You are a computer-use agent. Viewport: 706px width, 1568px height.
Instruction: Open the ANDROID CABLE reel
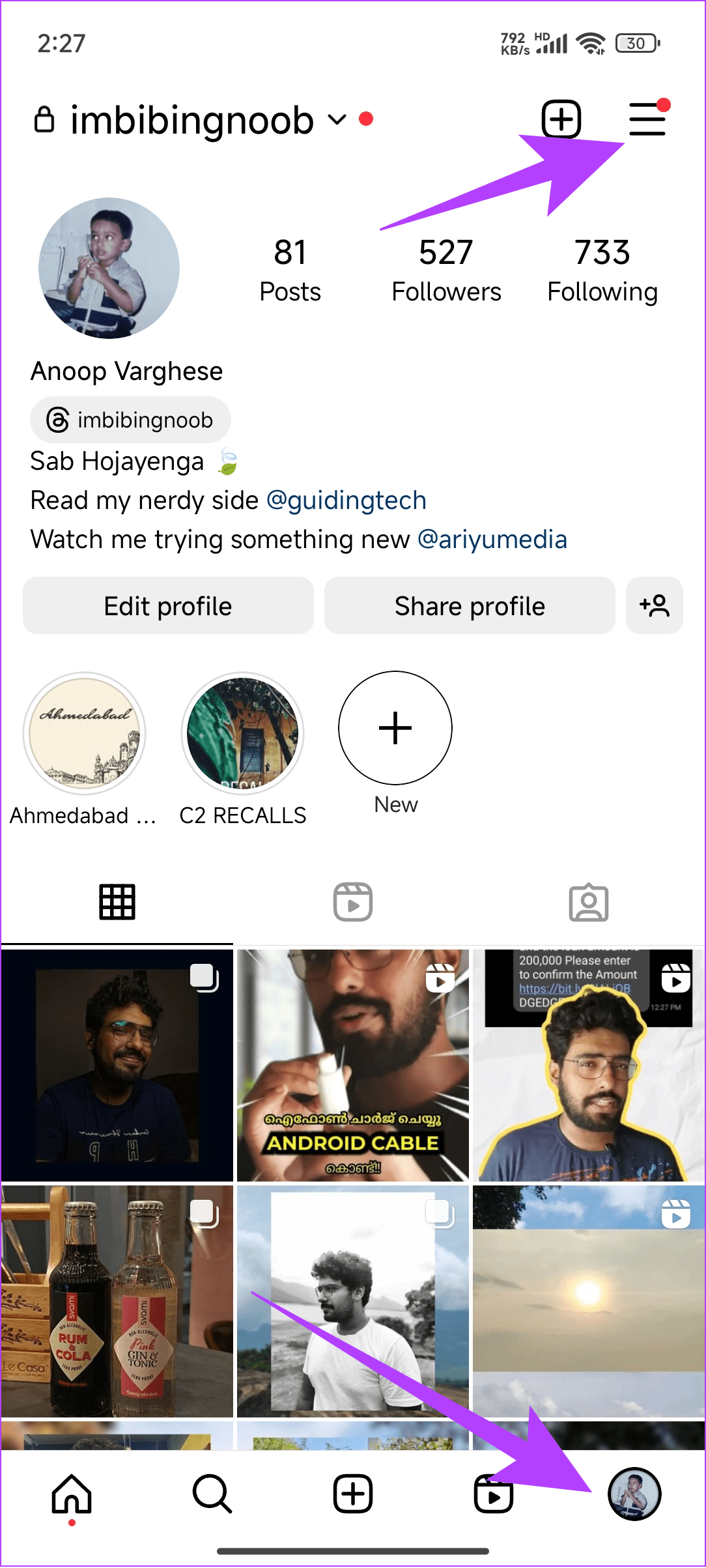click(x=353, y=1065)
